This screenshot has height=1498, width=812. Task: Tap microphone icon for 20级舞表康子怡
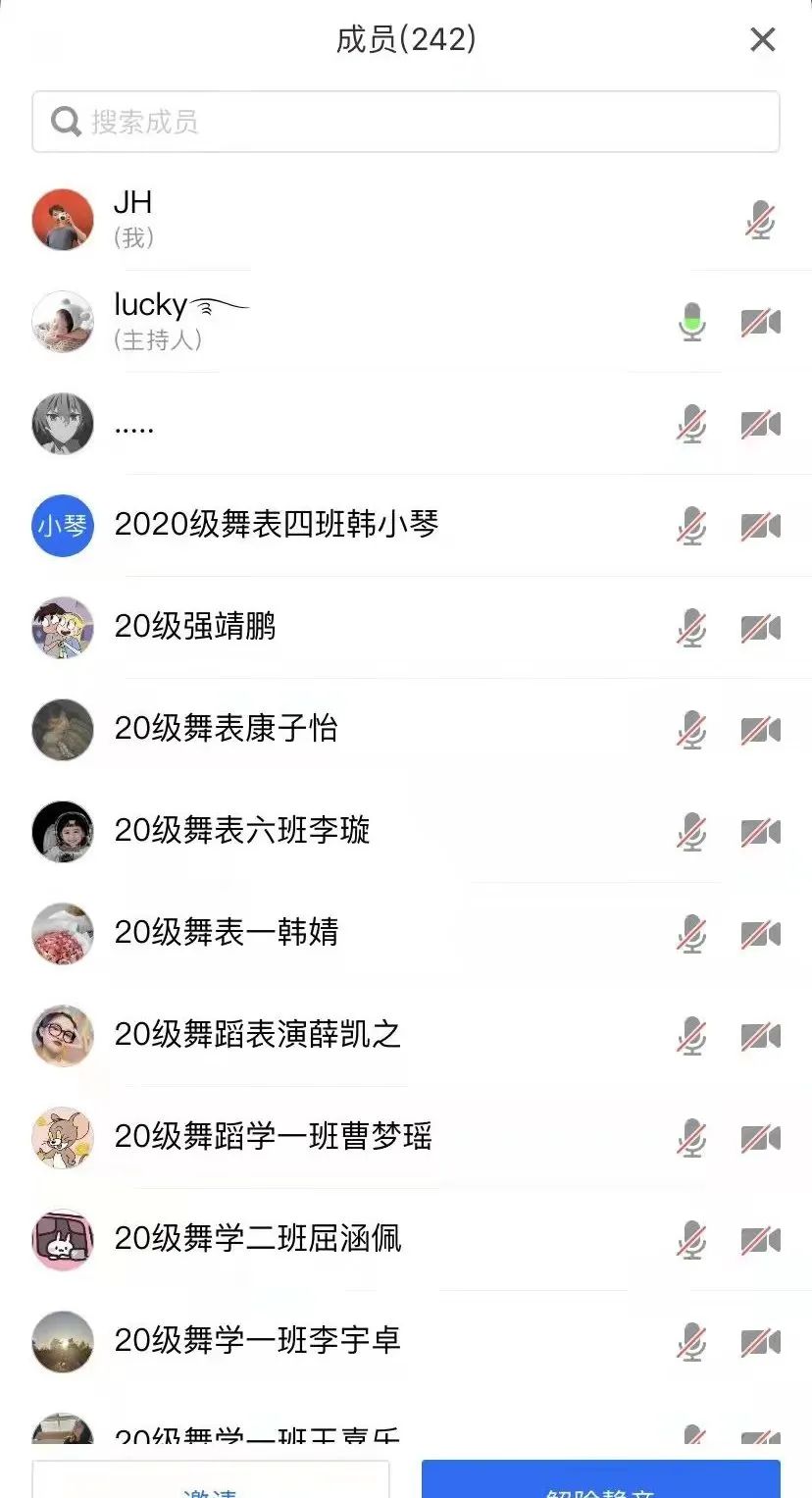(692, 730)
